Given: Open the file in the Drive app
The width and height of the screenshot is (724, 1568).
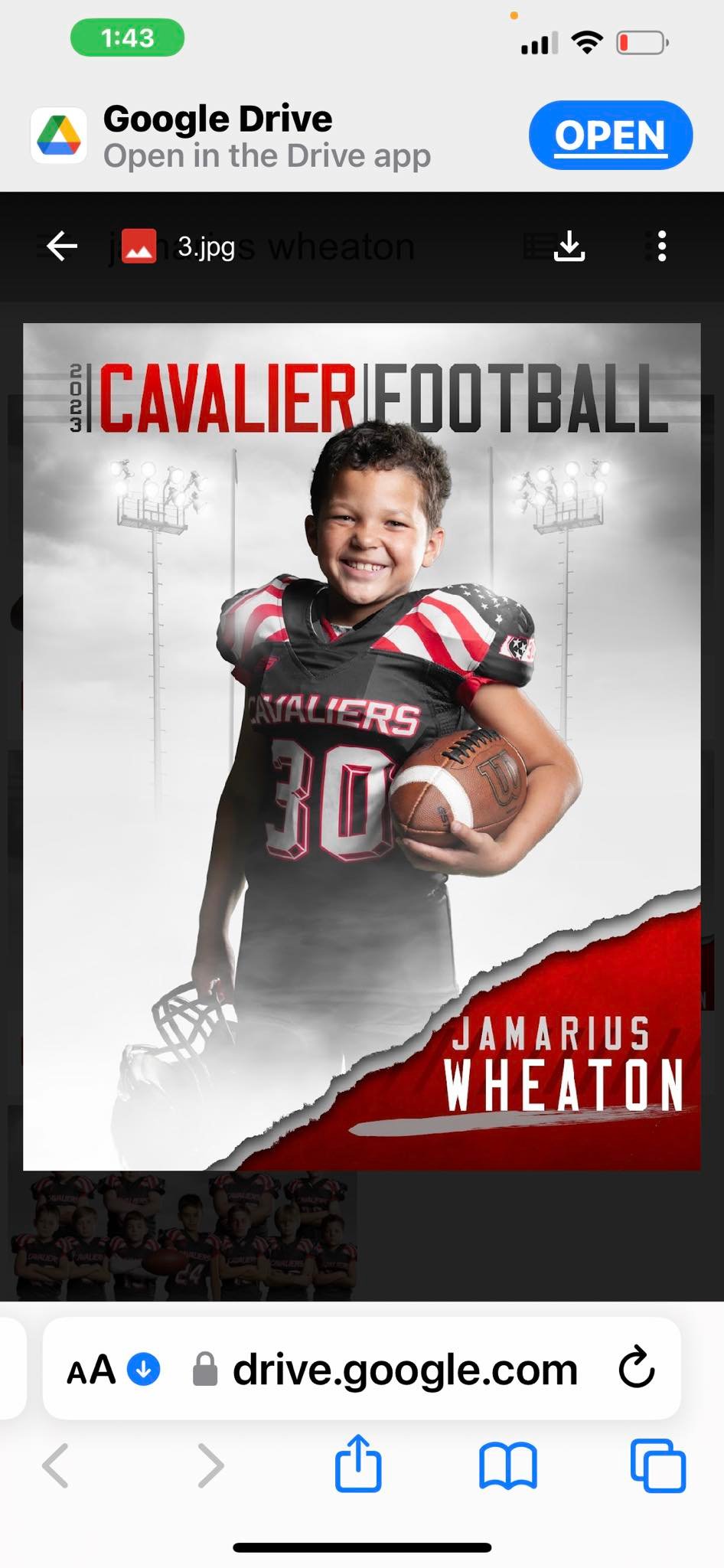Looking at the screenshot, I should 610,136.
